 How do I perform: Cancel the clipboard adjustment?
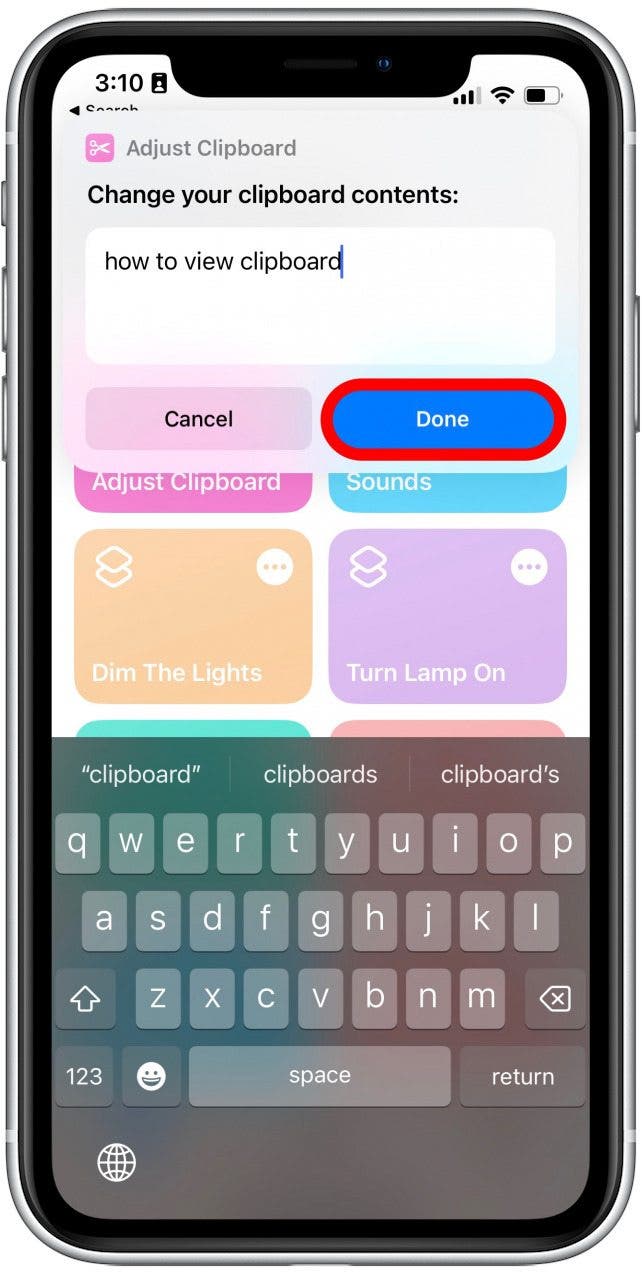199,419
